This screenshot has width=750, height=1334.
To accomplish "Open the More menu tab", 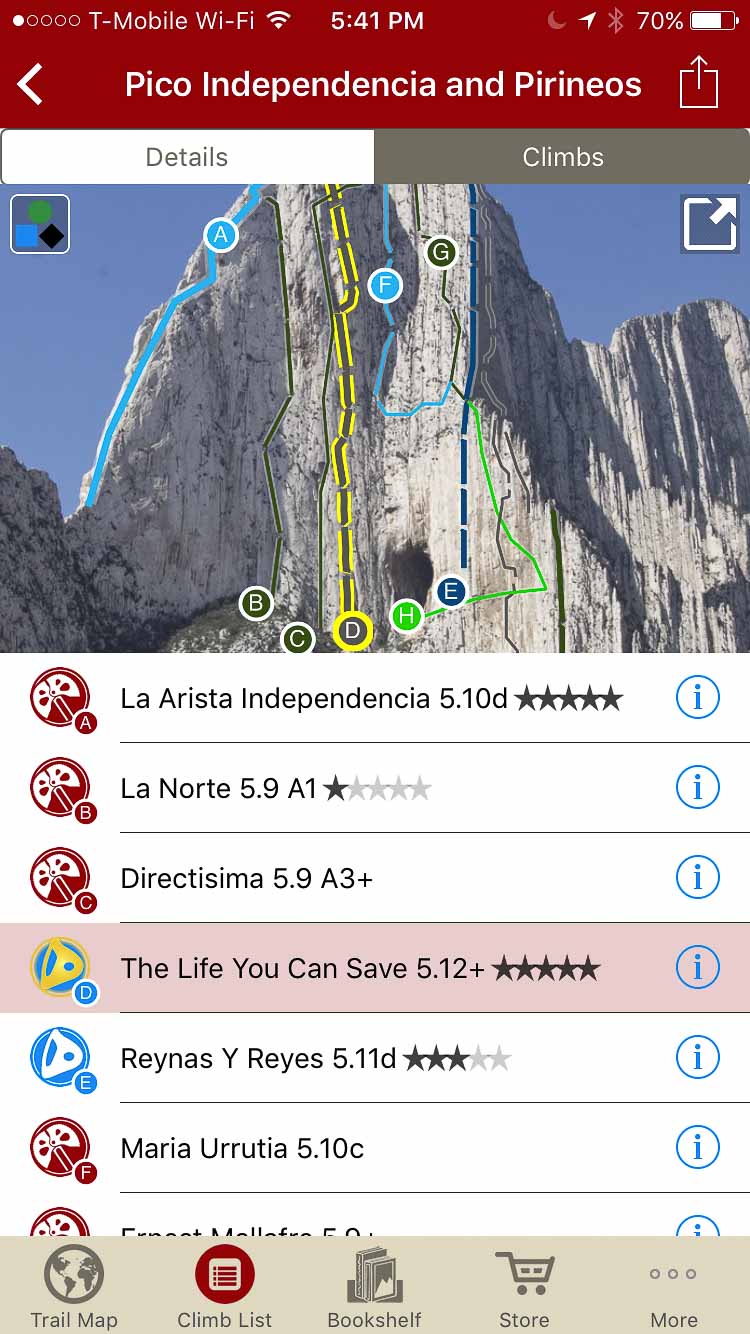I will click(x=673, y=1287).
